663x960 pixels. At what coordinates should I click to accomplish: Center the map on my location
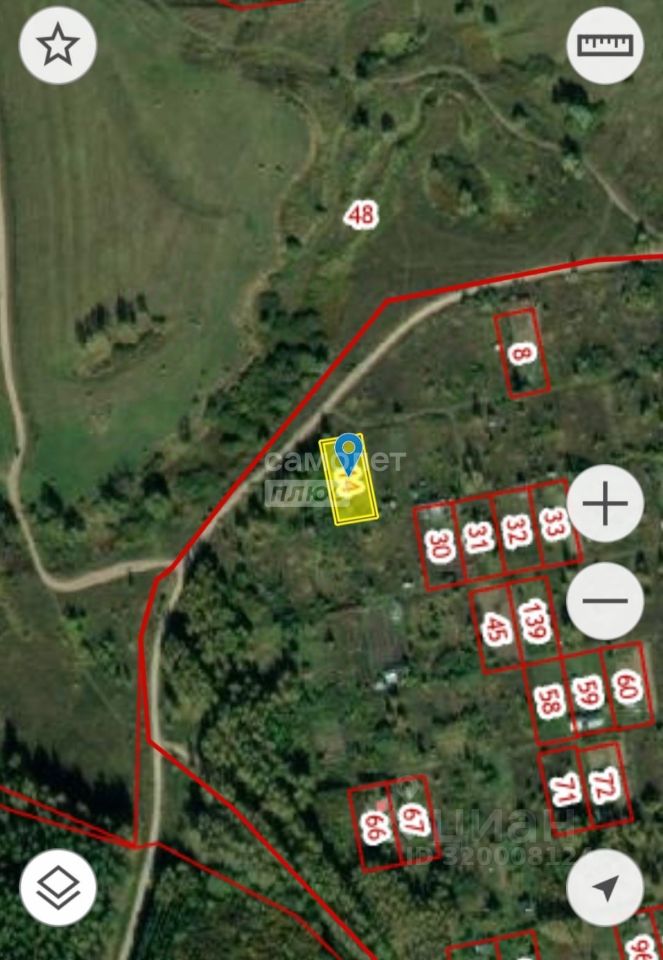click(605, 887)
